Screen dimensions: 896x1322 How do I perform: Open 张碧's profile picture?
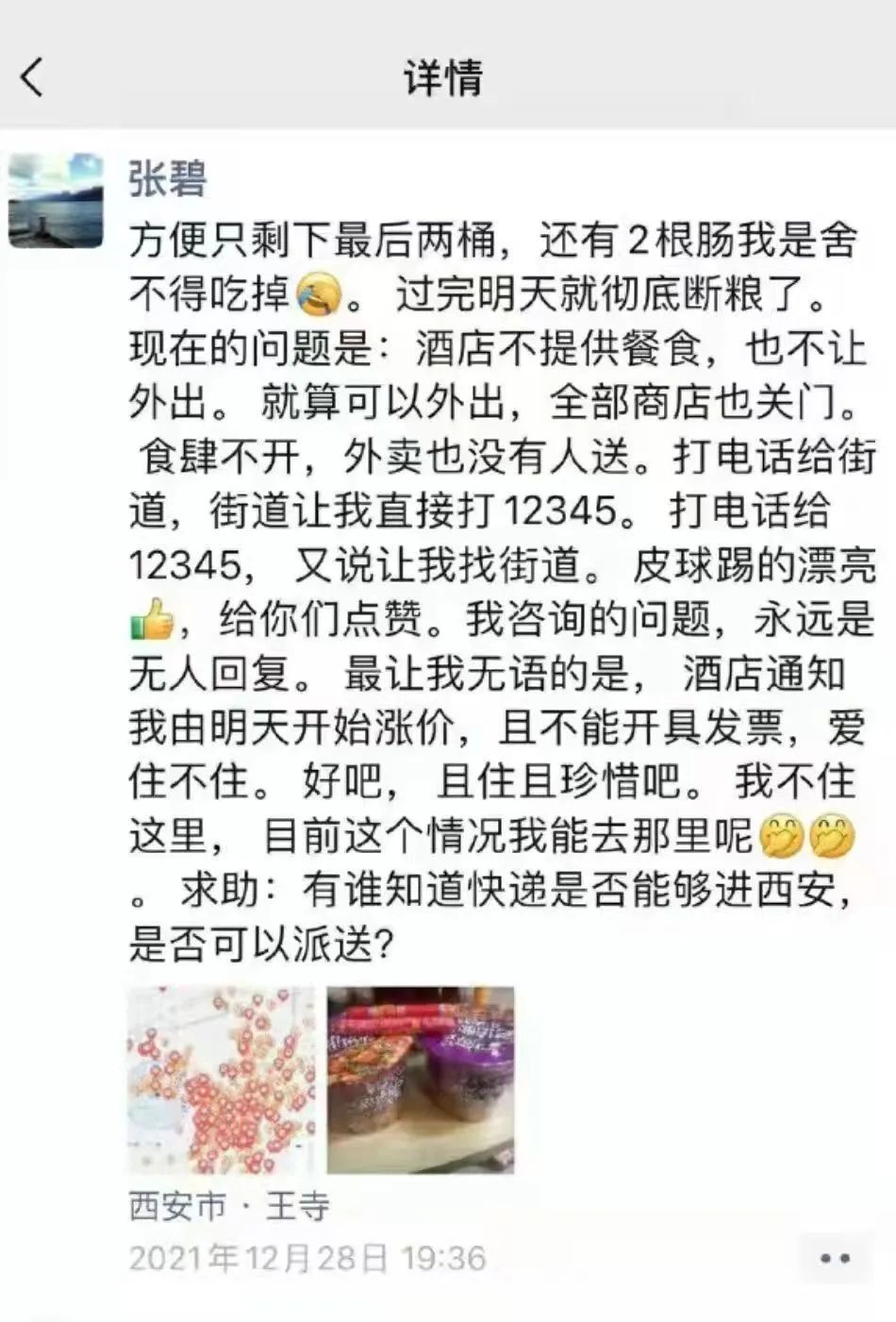56,199
